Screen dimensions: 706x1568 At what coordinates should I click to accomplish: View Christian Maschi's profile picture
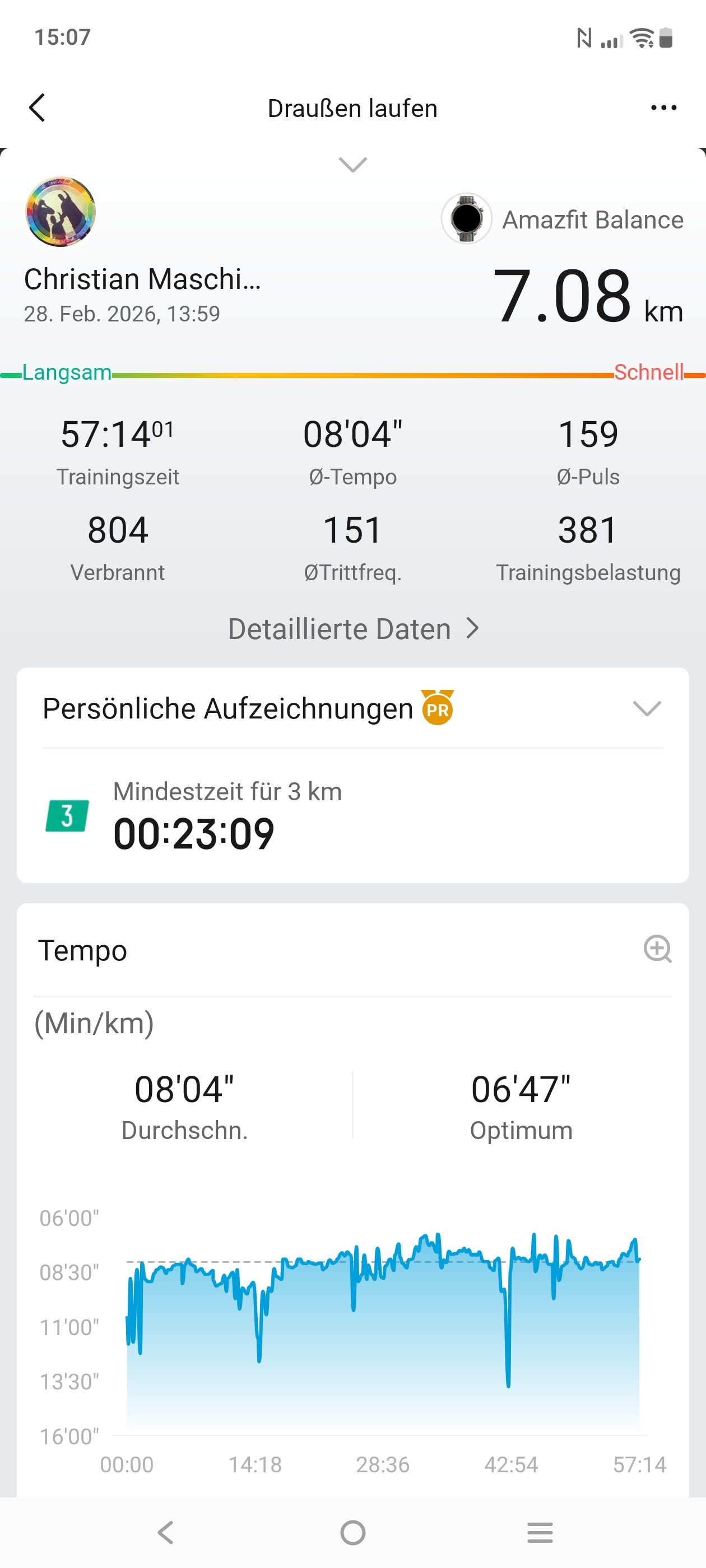pos(61,212)
